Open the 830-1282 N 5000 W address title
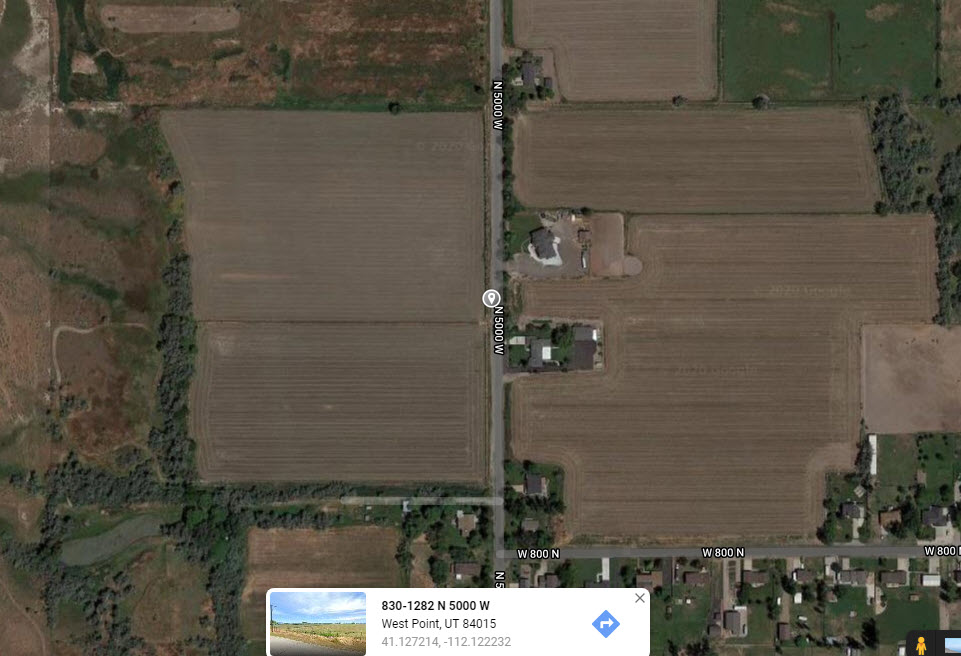Viewport: 961px width, 656px height. pos(435,606)
